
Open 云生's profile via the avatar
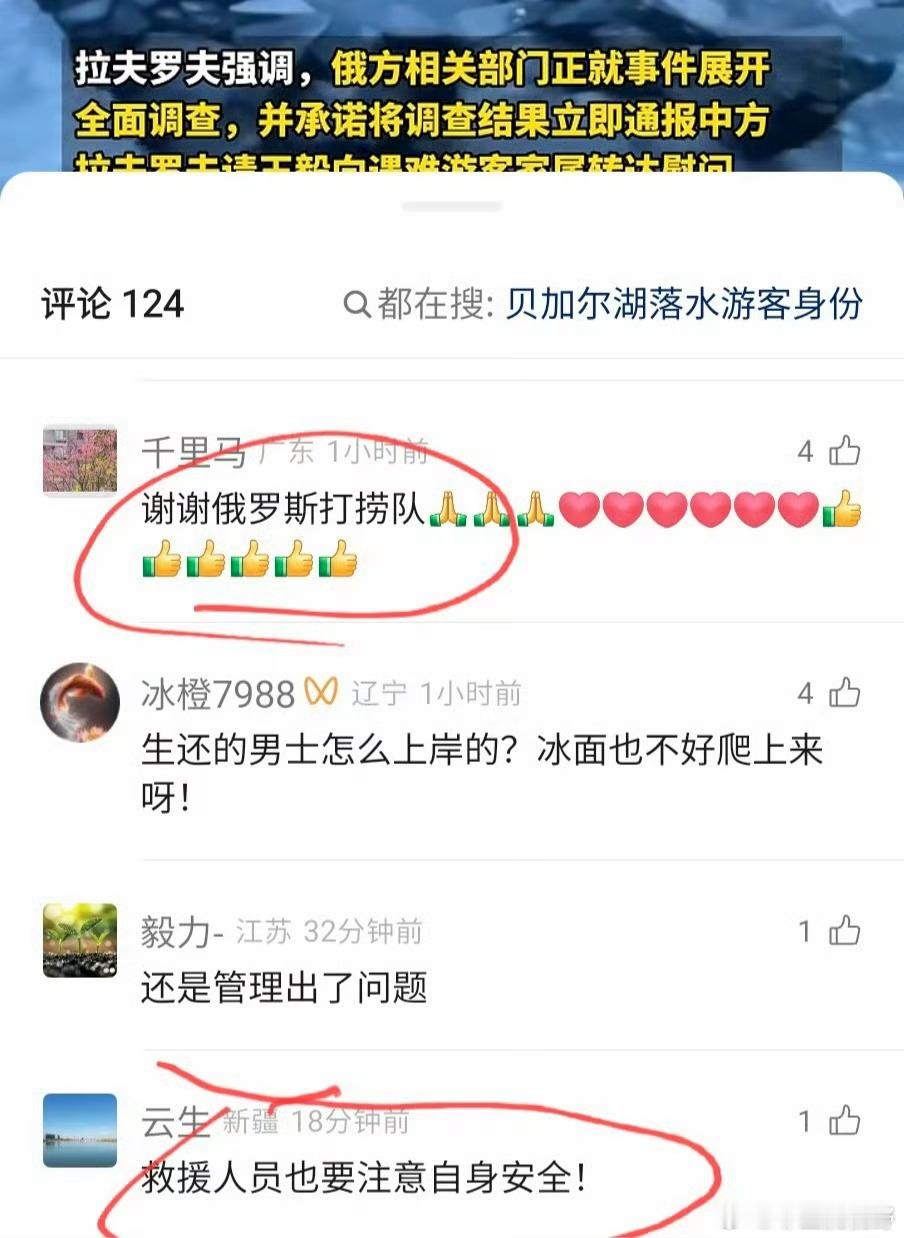click(77, 1124)
